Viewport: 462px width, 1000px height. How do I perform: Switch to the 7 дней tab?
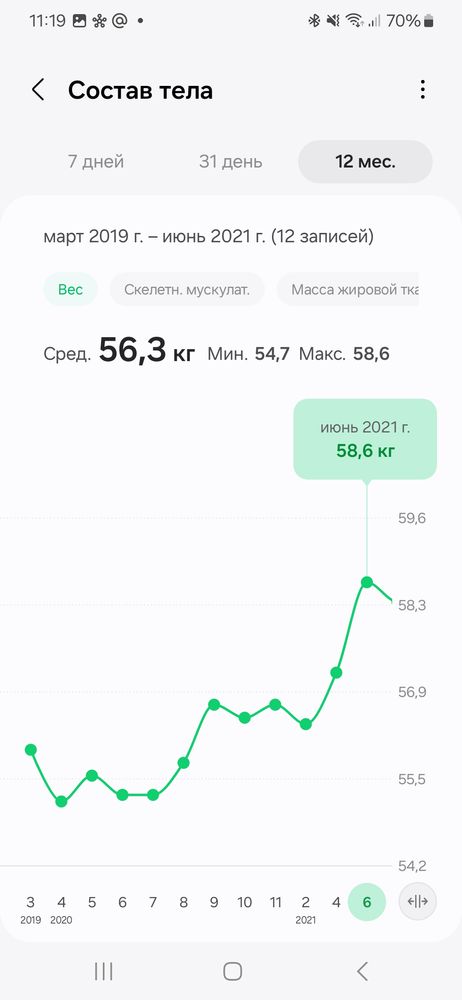[x=96, y=161]
